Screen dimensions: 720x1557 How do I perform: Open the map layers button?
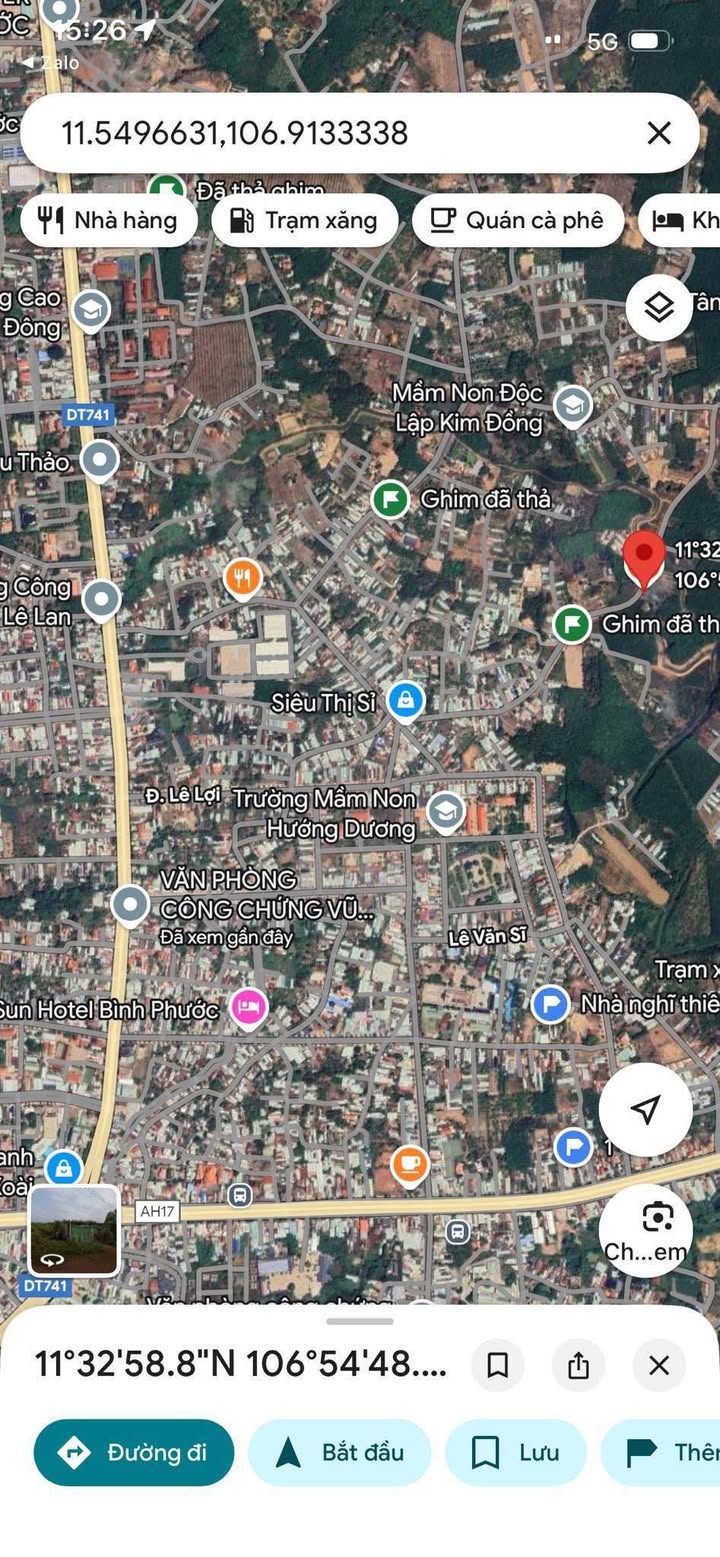pos(659,307)
